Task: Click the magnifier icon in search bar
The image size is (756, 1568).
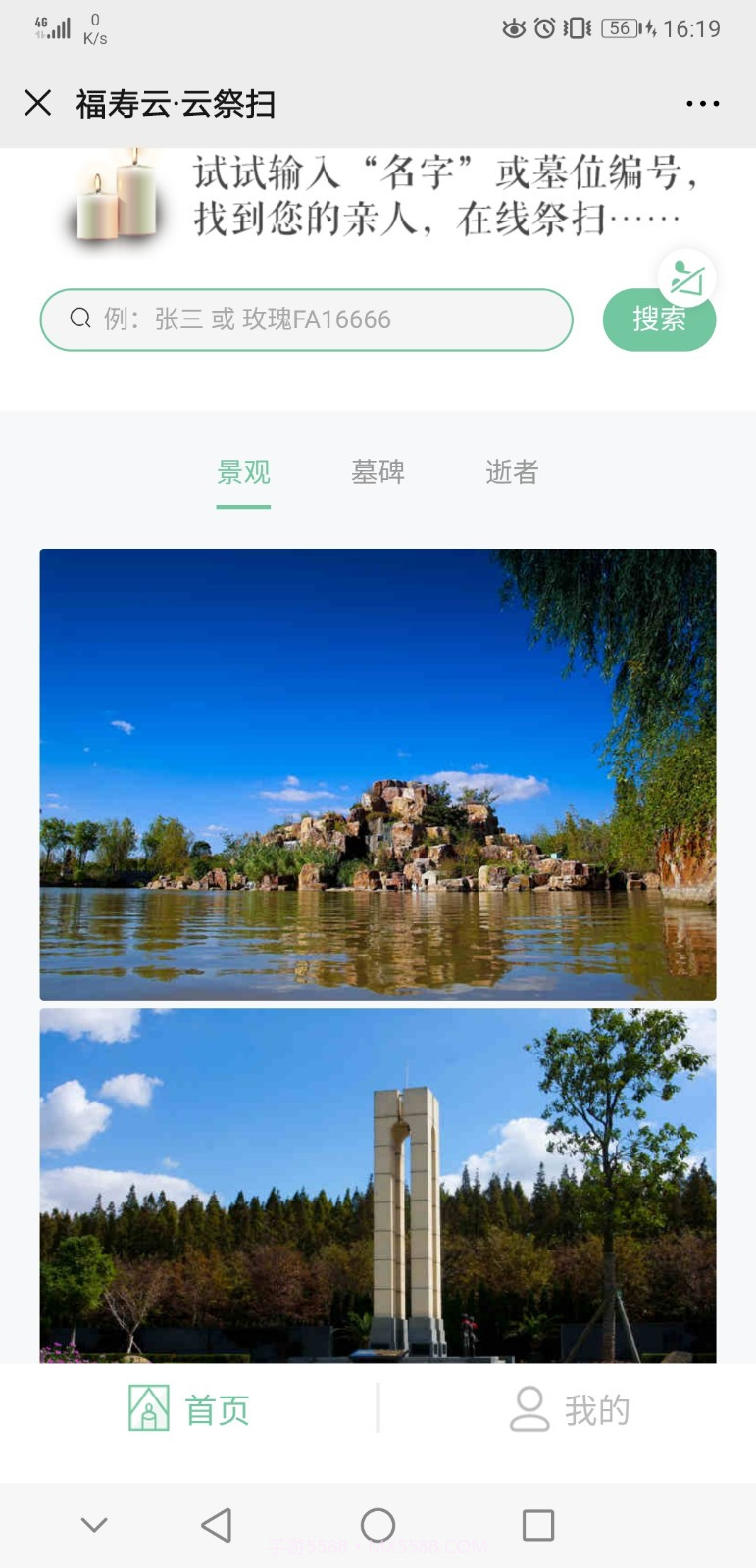Action: [79, 319]
